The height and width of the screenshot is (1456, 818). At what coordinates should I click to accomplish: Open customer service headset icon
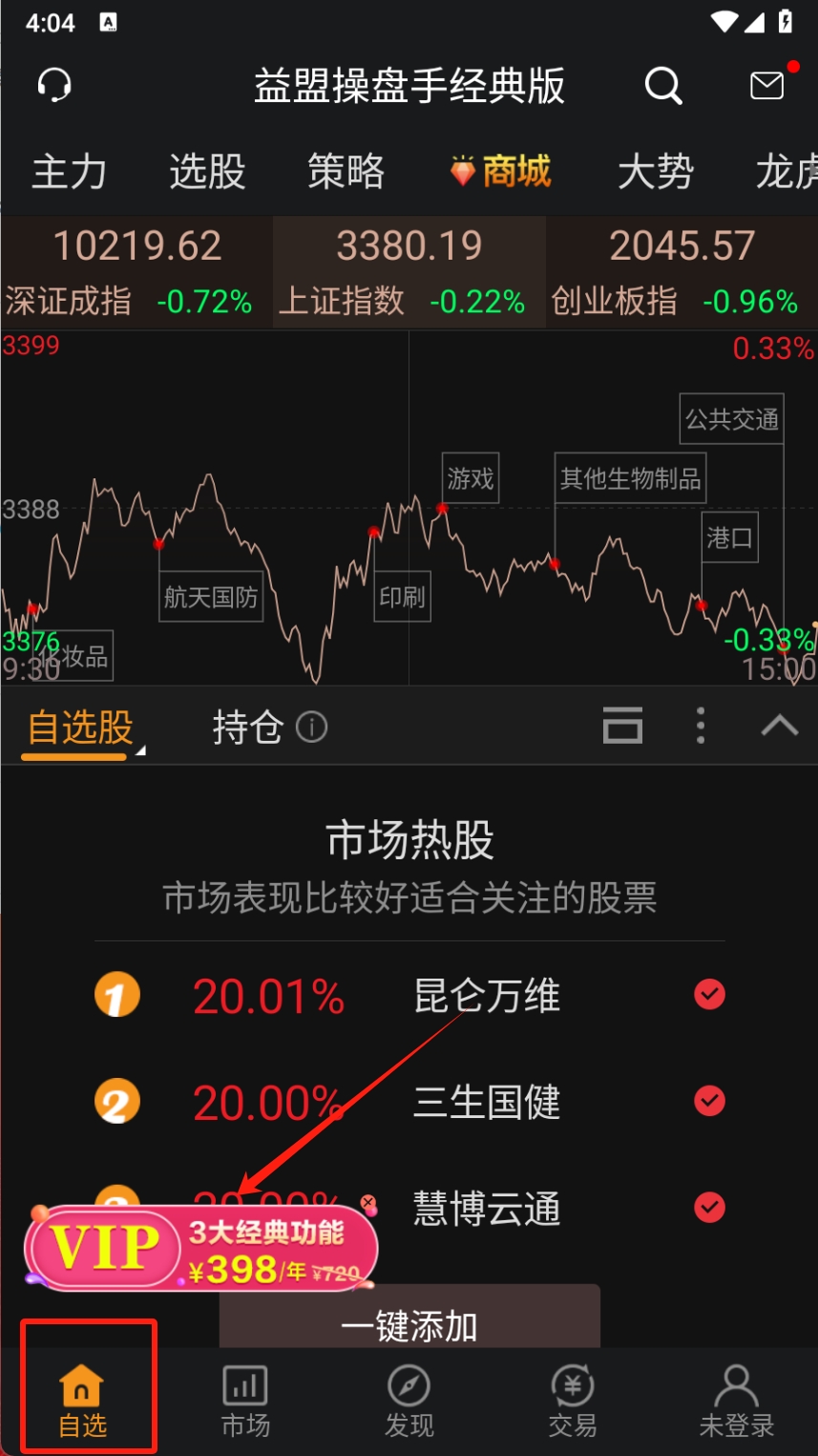coord(54,86)
